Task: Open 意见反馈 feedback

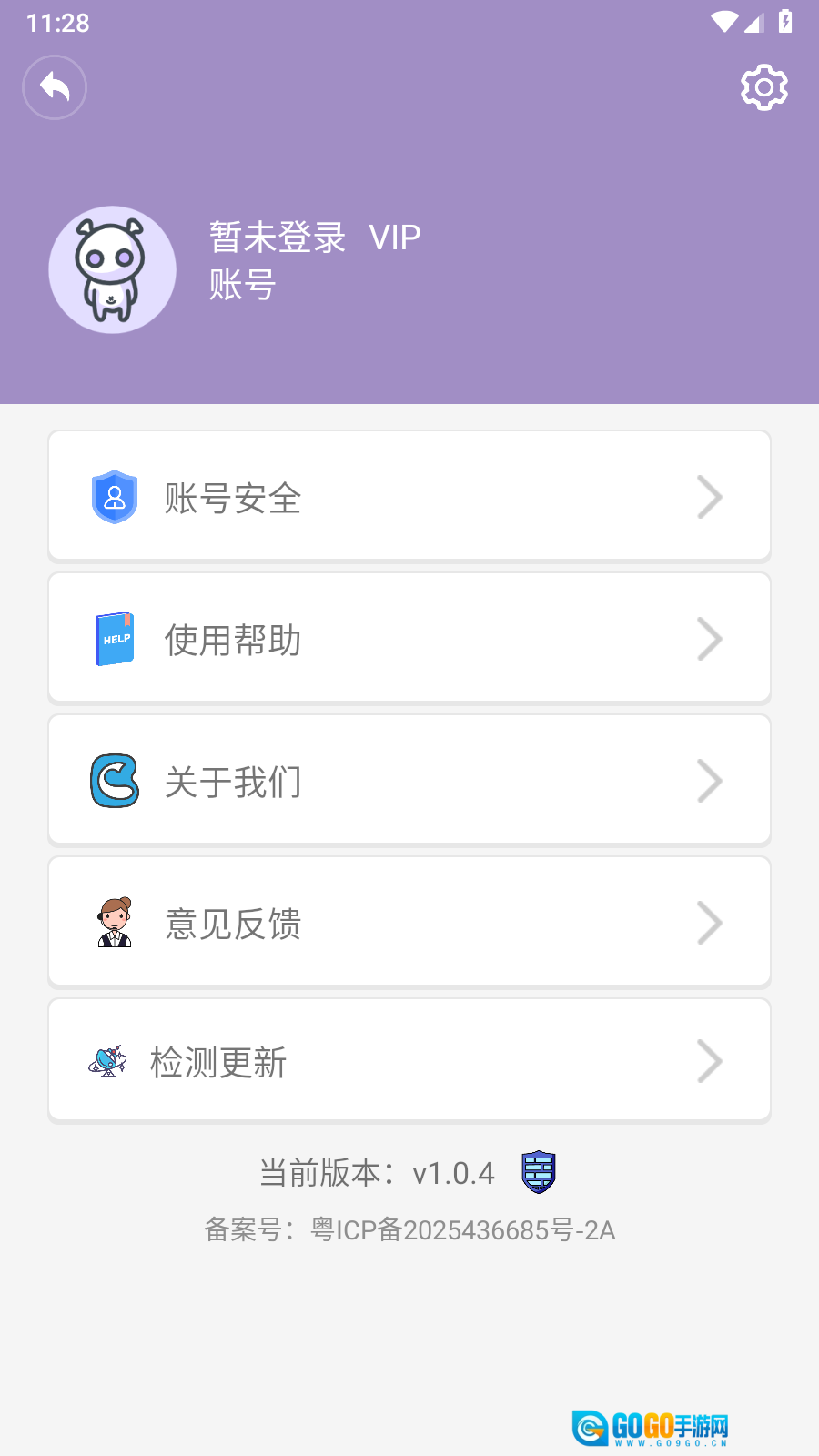Action: pyautogui.click(x=409, y=923)
